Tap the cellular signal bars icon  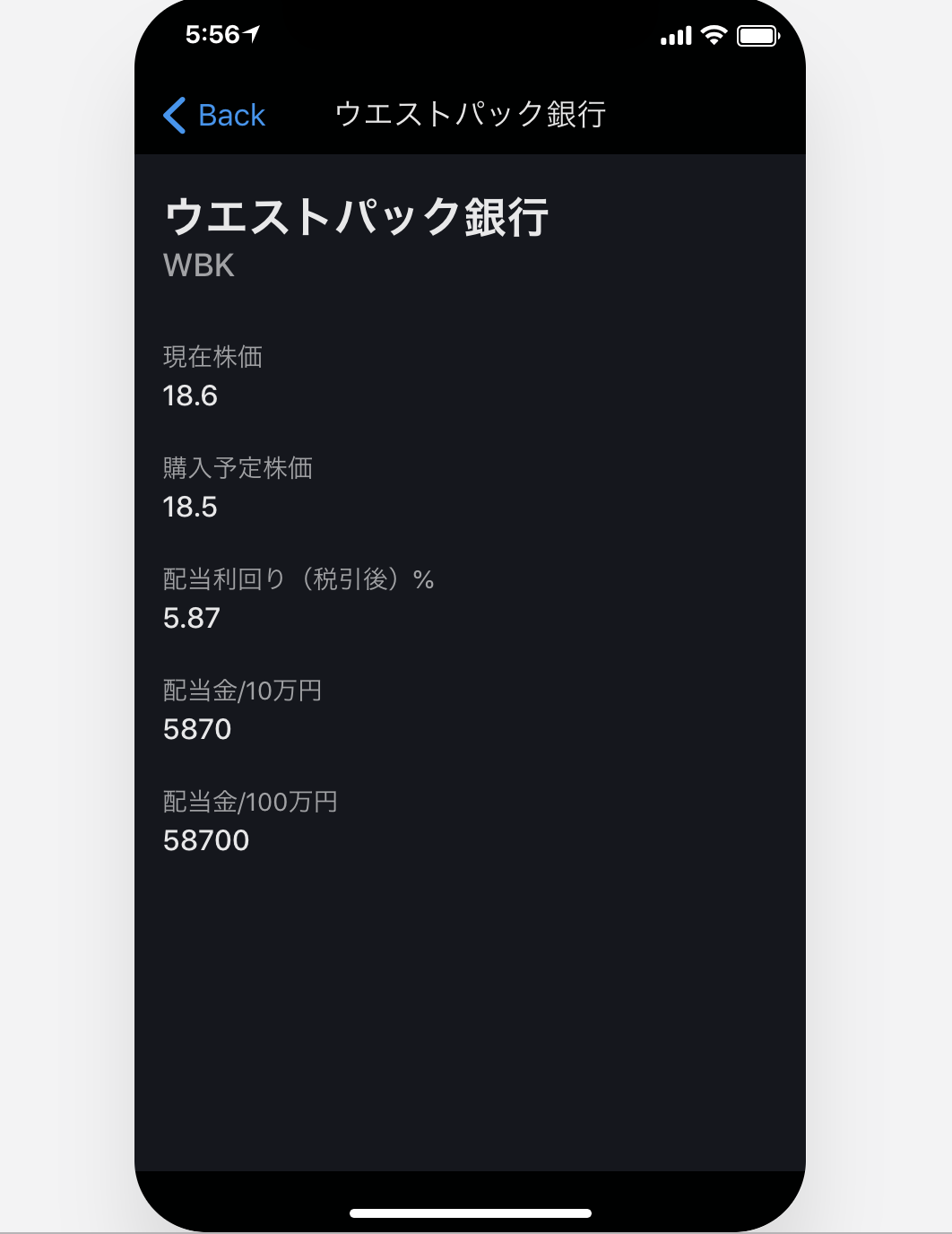tap(675, 36)
